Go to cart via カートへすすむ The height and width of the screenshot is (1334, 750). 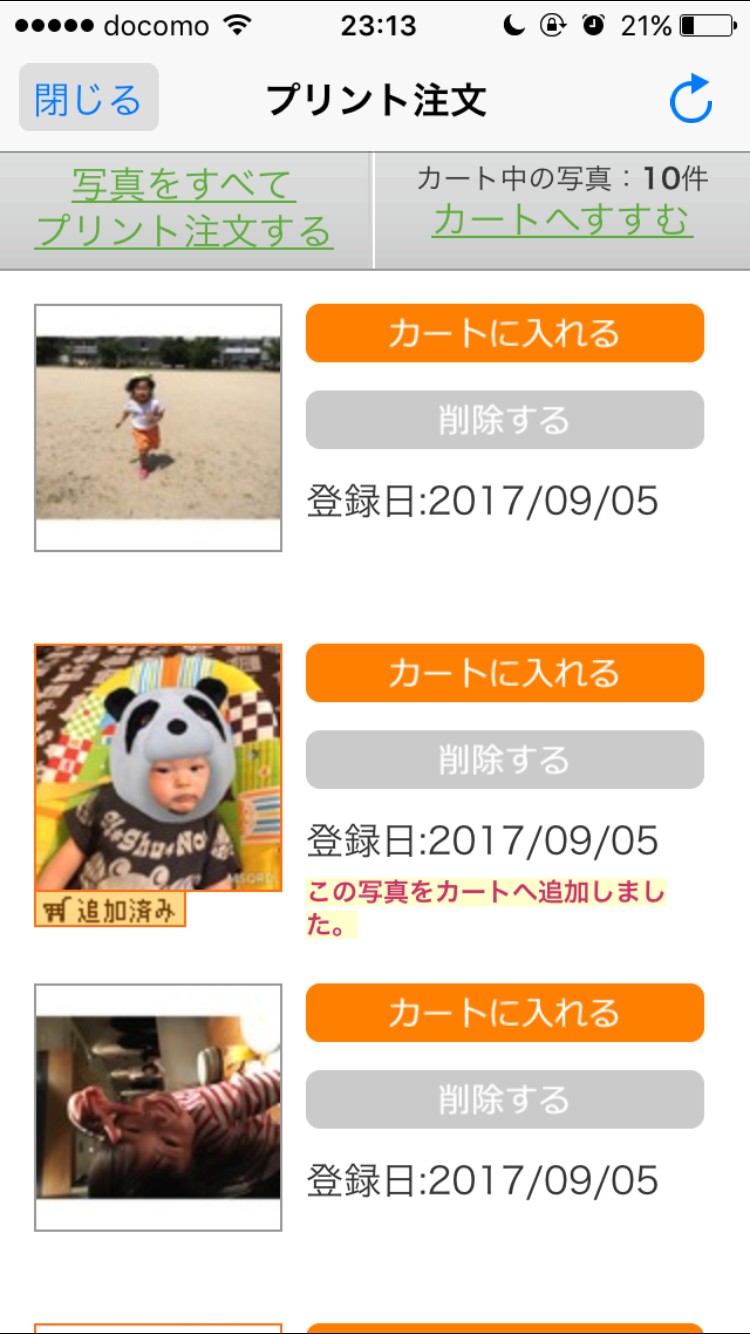coord(562,219)
